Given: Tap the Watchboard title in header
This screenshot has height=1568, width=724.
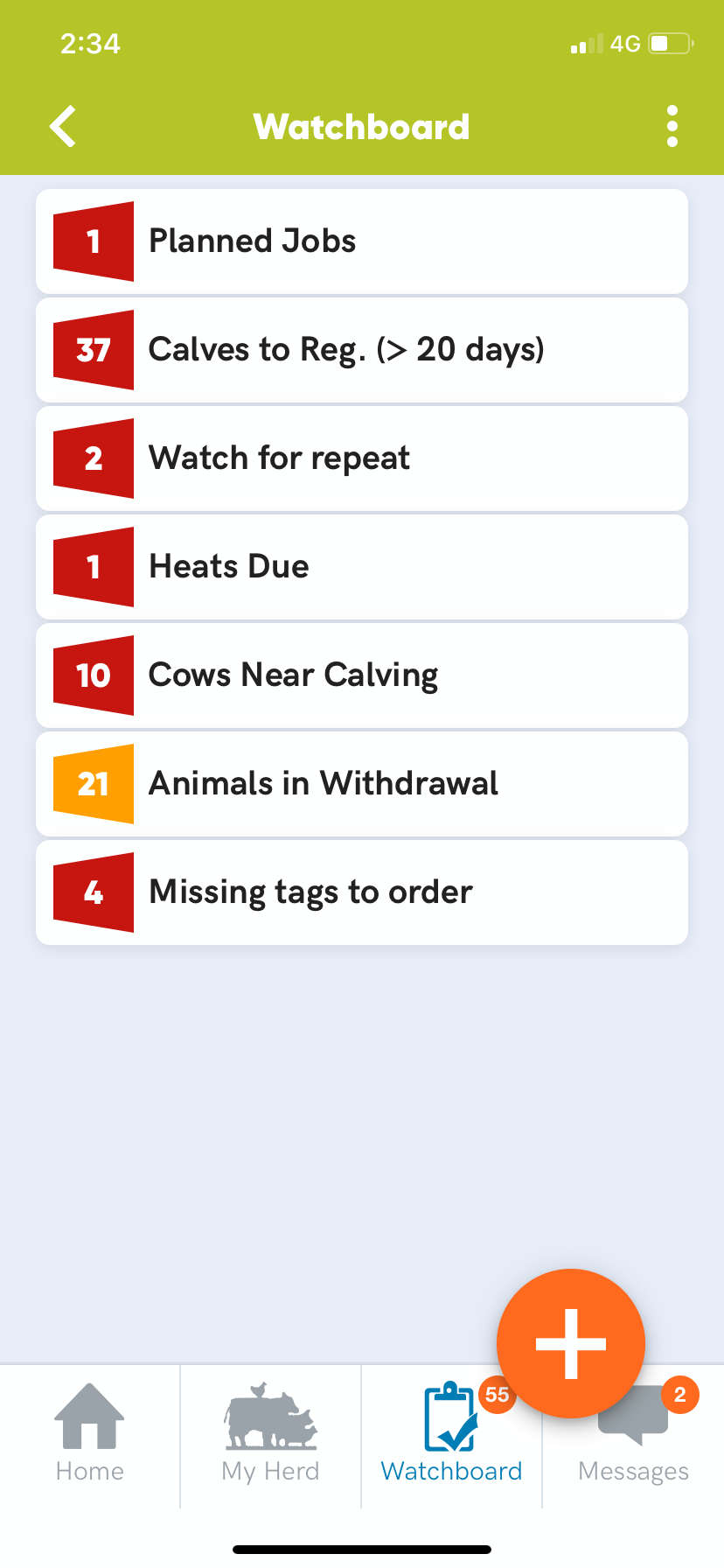Looking at the screenshot, I should (361, 126).
